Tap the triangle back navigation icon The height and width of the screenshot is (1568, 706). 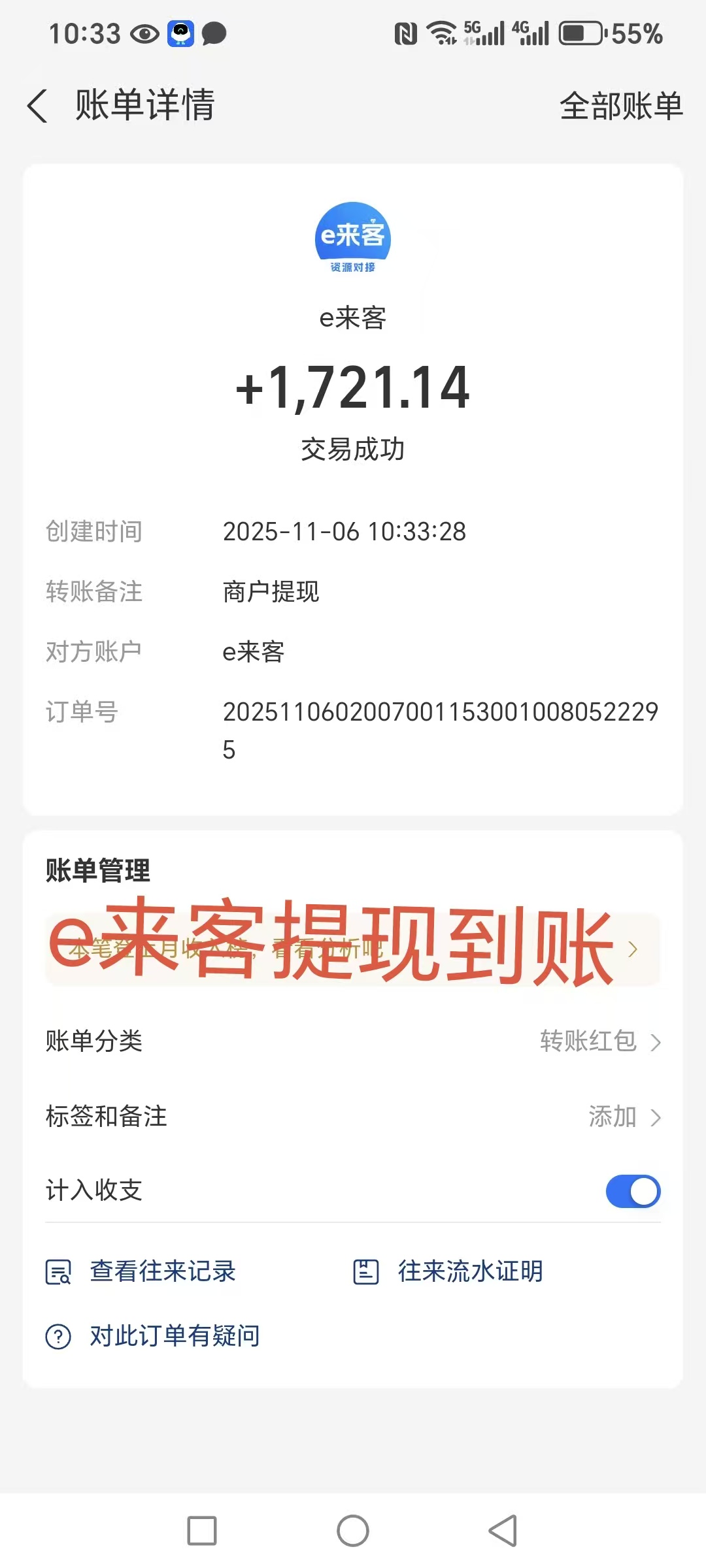point(503,1529)
